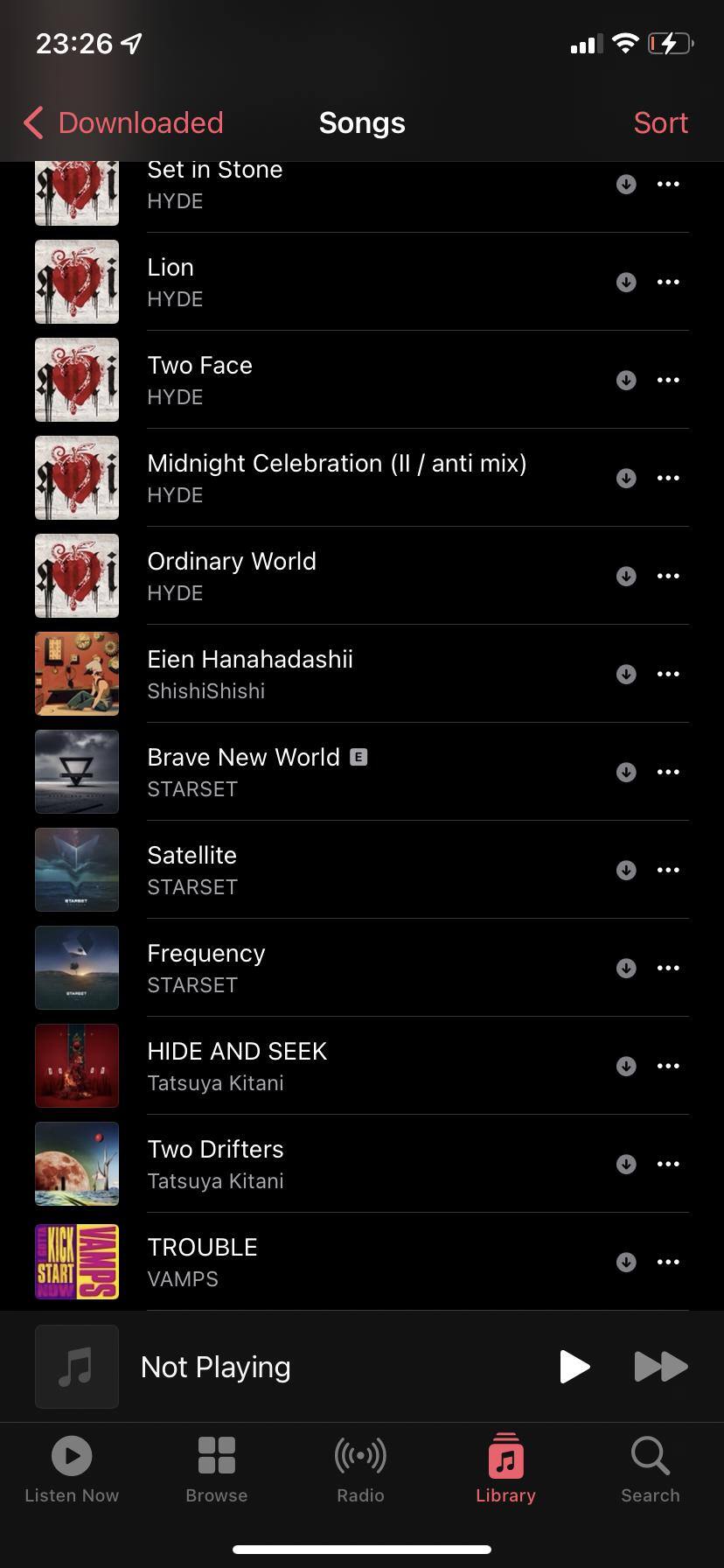Open more options for Ordinary World
The width and height of the screenshot is (724, 1568).
coord(668,576)
